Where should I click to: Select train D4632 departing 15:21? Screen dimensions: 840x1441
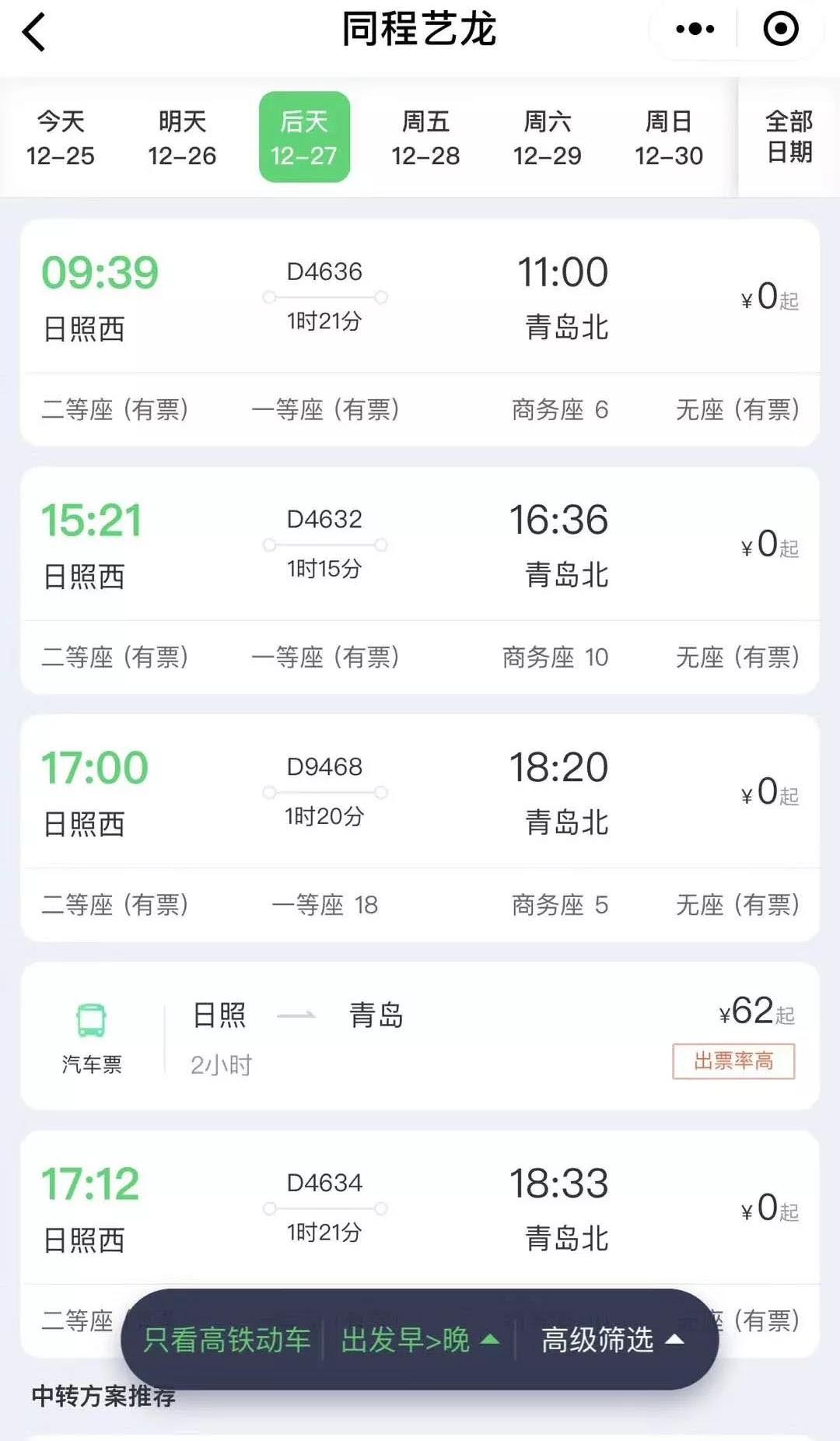coord(420,545)
